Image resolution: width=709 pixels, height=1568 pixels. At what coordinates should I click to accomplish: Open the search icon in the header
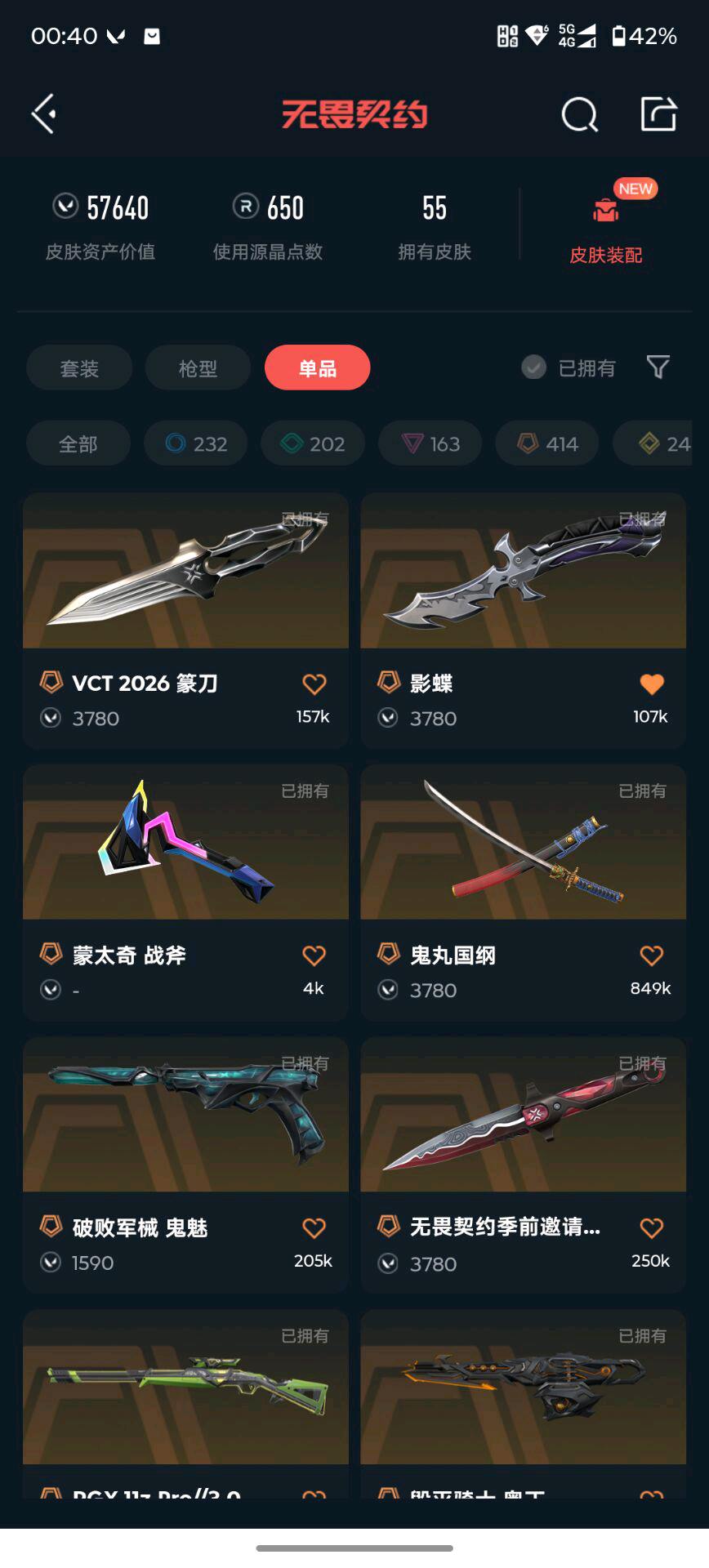[x=579, y=114]
